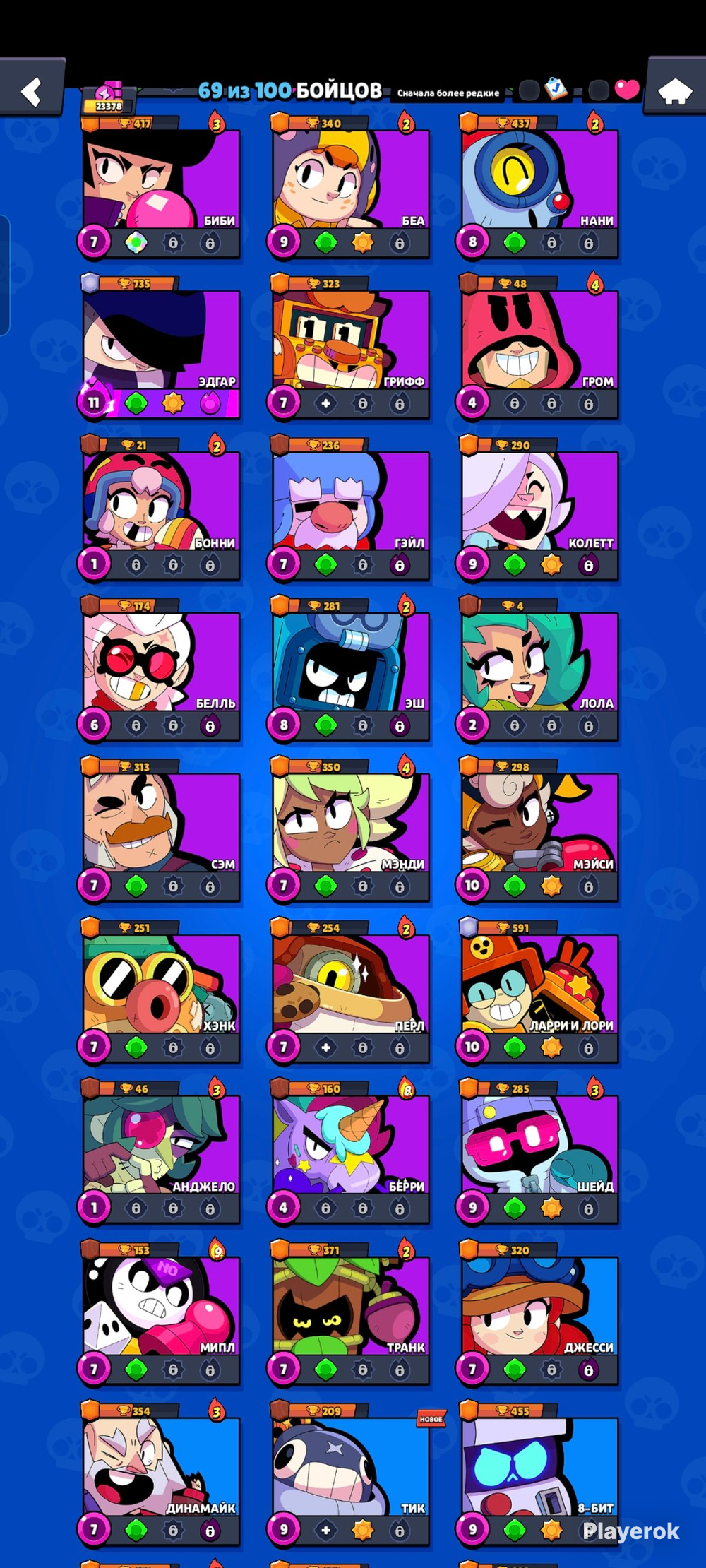
Task: Choose Эдгар brawler card
Action: point(161,341)
